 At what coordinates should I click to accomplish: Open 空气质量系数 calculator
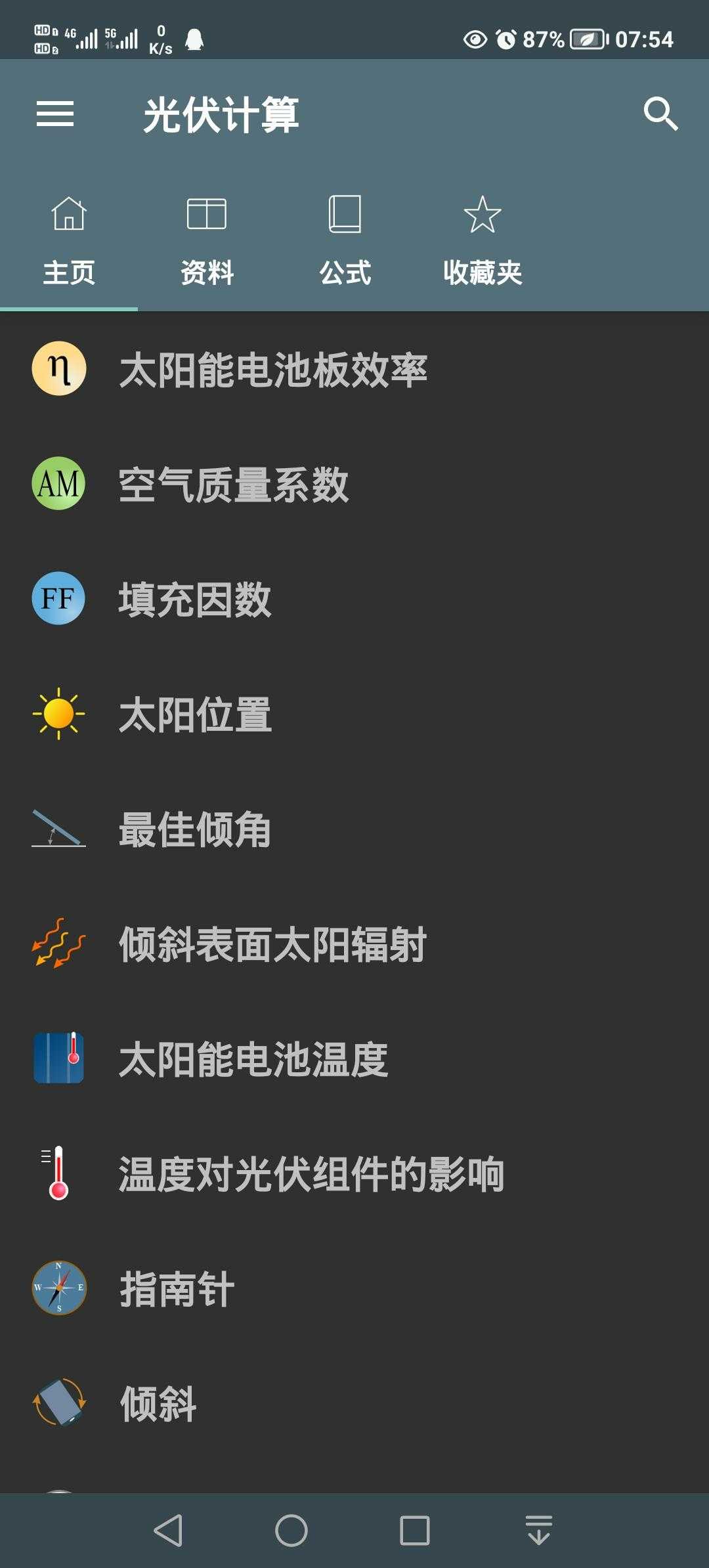click(x=233, y=485)
